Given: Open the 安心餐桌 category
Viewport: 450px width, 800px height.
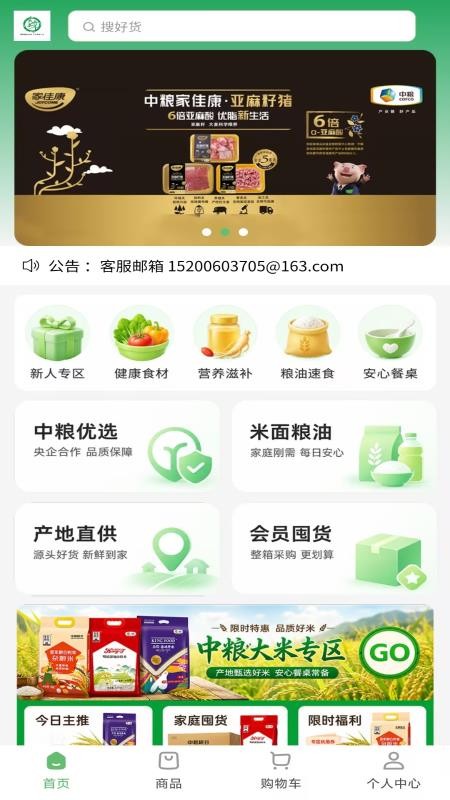Looking at the screenshot, I should tap(390, 343).
